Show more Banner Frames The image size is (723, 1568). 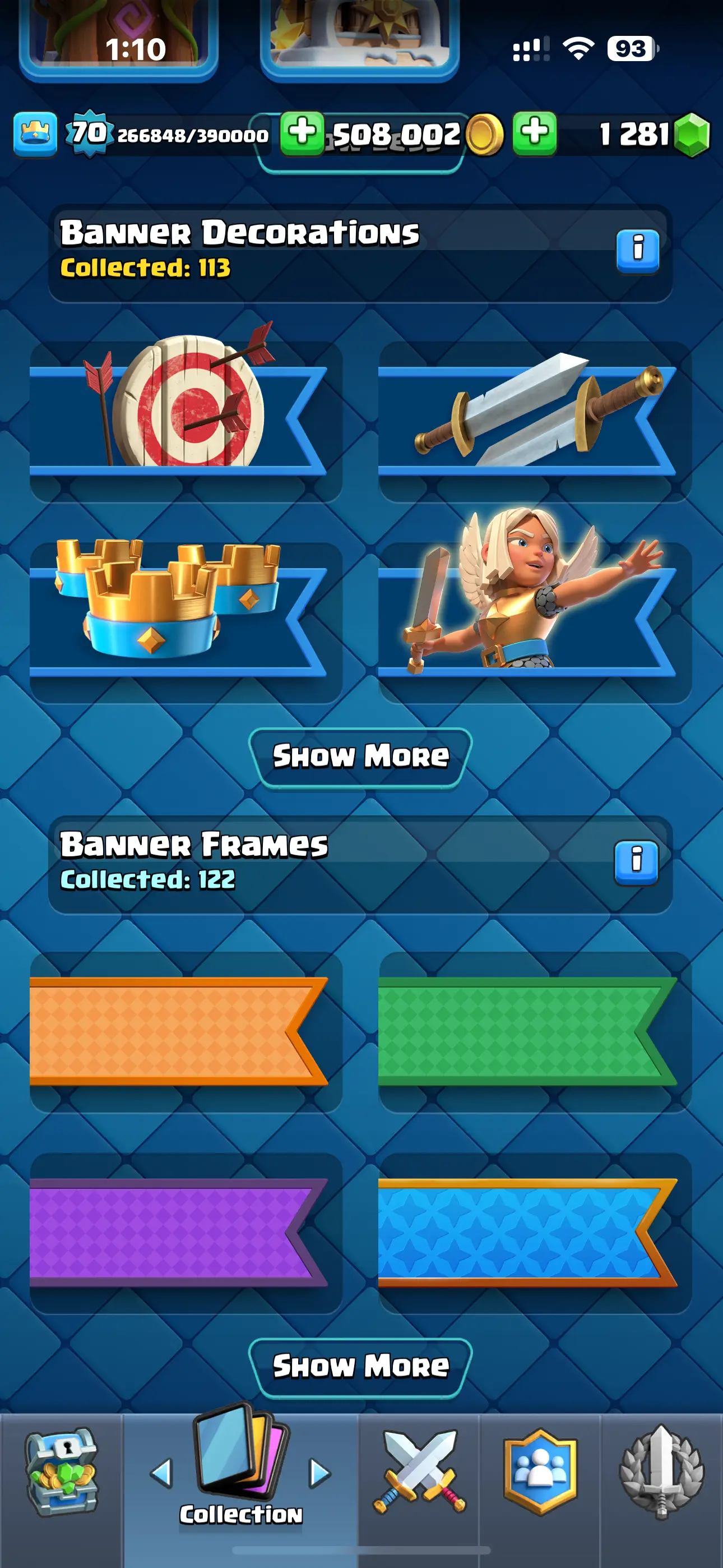[x=361, y=1367]
